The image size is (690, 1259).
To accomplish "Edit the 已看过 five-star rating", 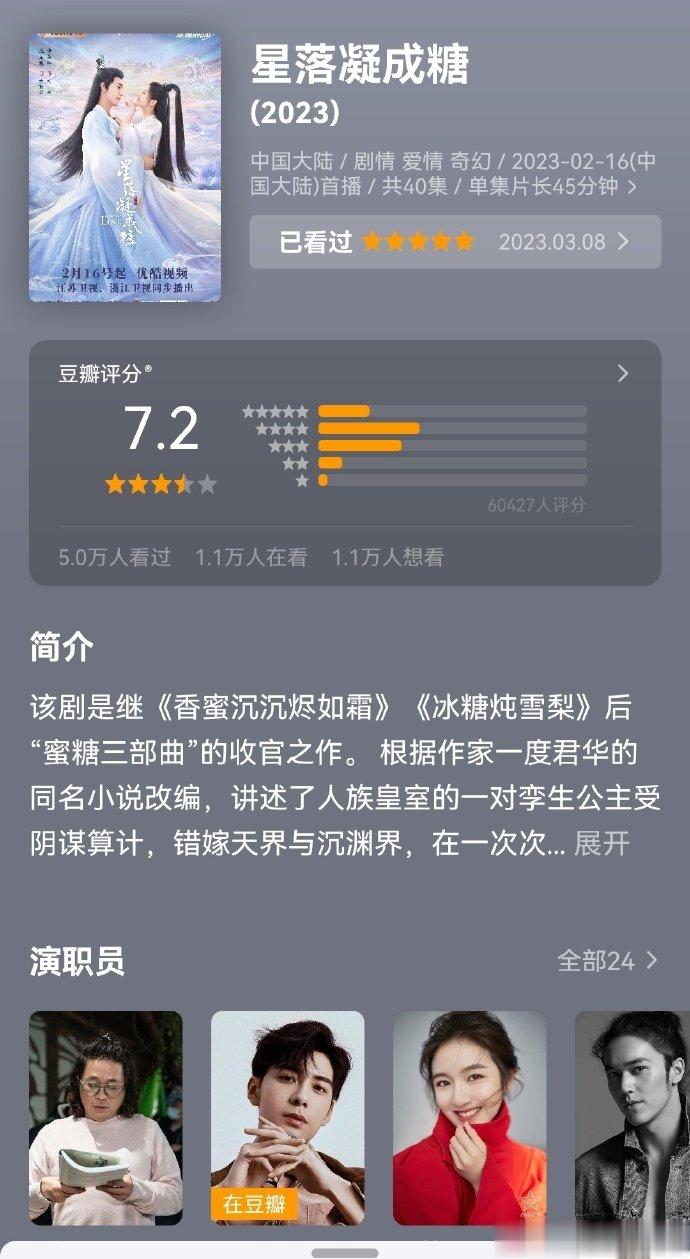I will [x=455, y=242].
